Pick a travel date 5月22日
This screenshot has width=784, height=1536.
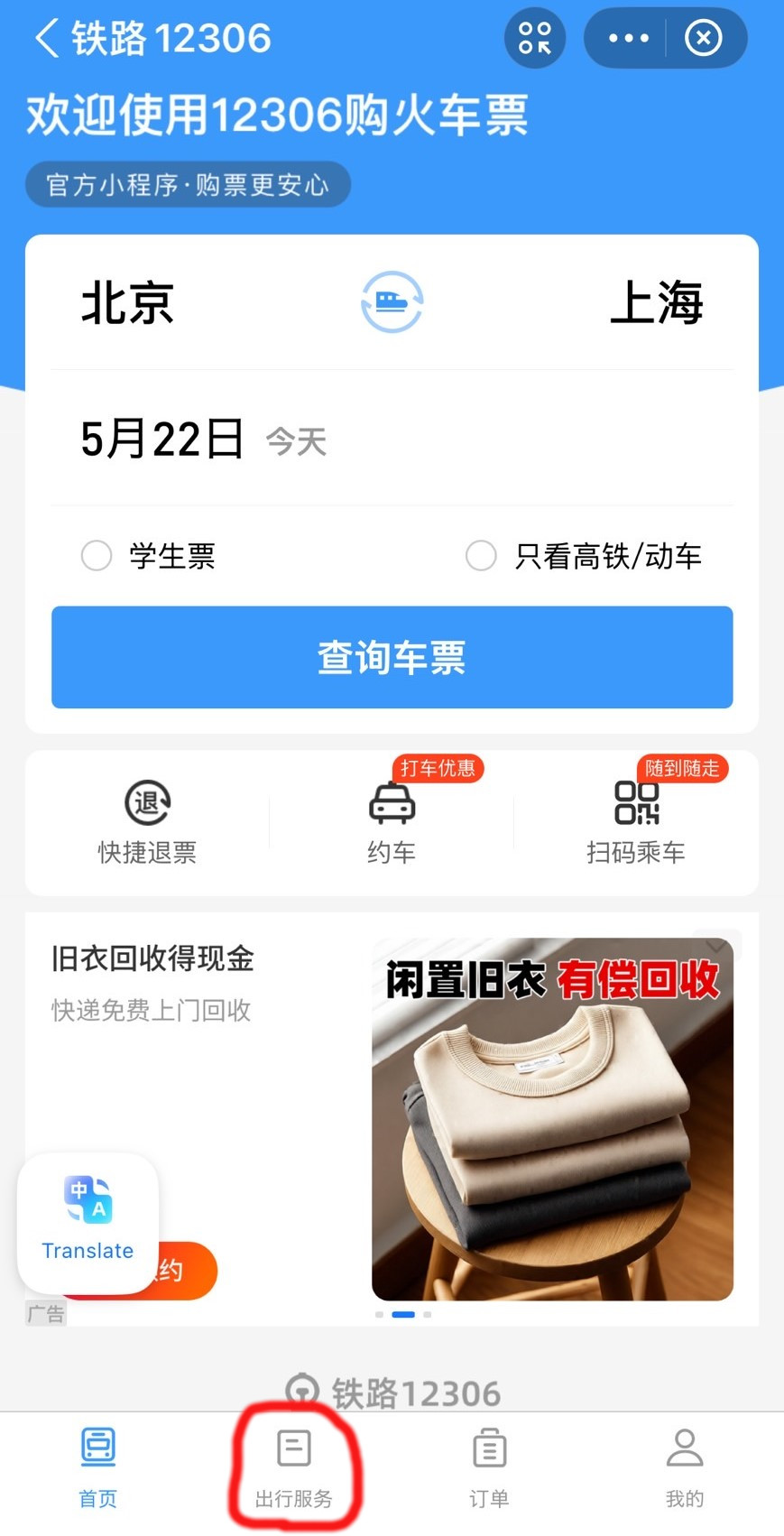162,440
